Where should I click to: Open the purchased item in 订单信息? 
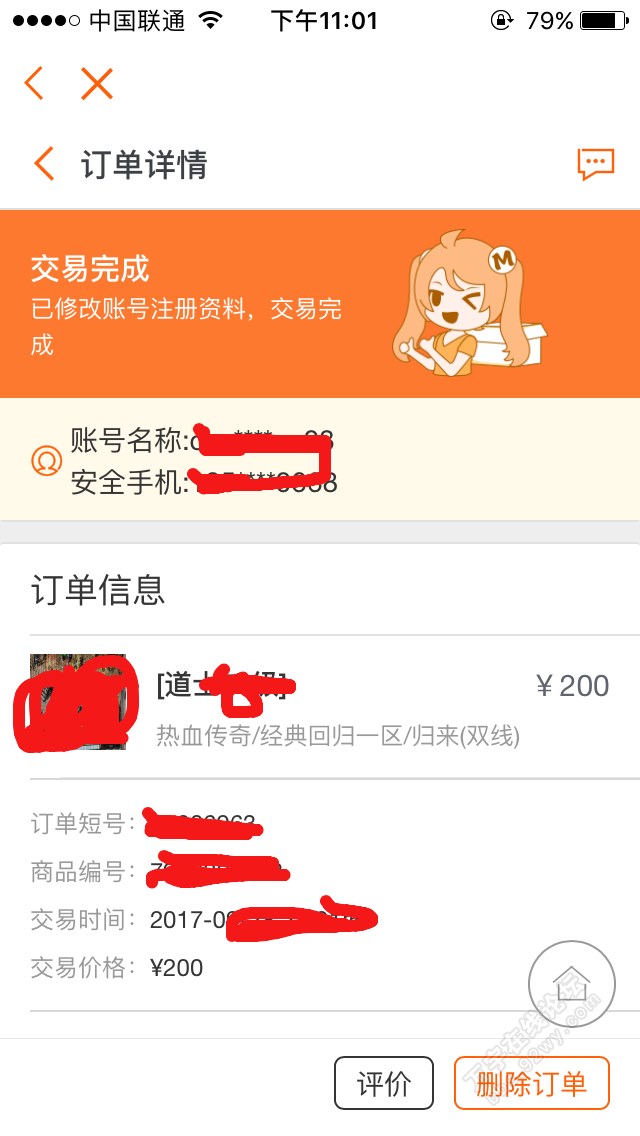click(330, 706)
